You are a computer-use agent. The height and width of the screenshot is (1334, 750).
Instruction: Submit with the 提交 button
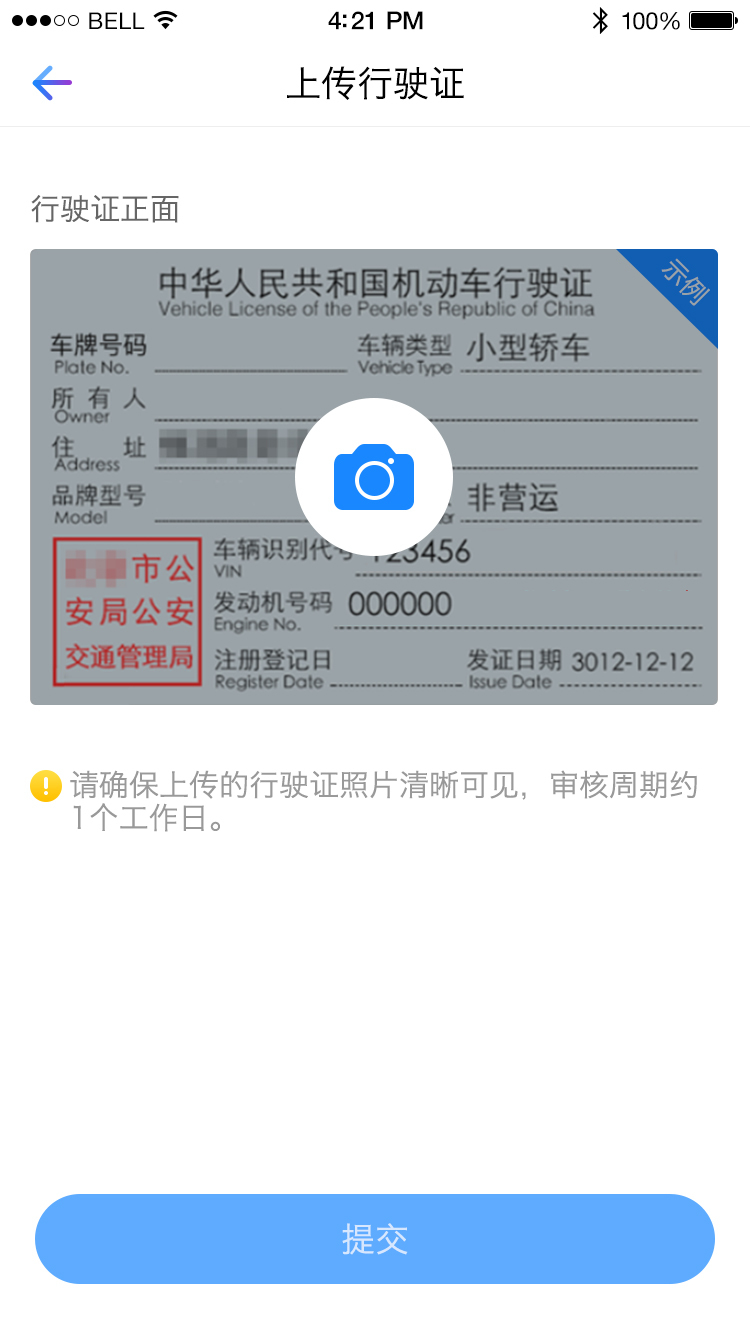pyautogui.click(x=375, y=1239)
